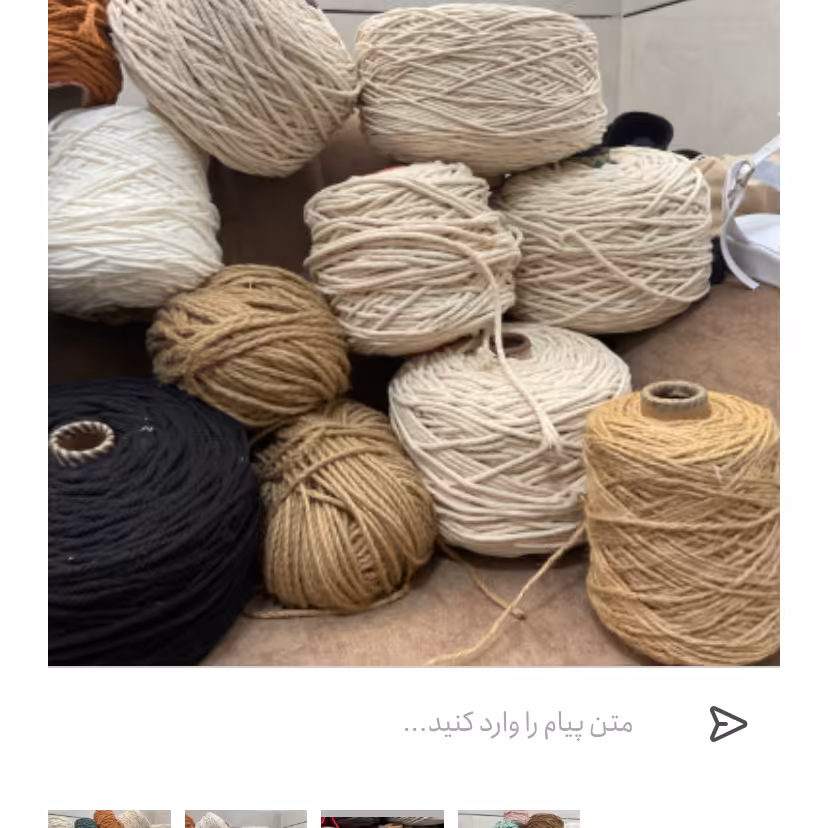This screenshot has width=828, height=828.
Task: Open the thumbnail showing orange yarn
Action: click(x=109, y=819)
